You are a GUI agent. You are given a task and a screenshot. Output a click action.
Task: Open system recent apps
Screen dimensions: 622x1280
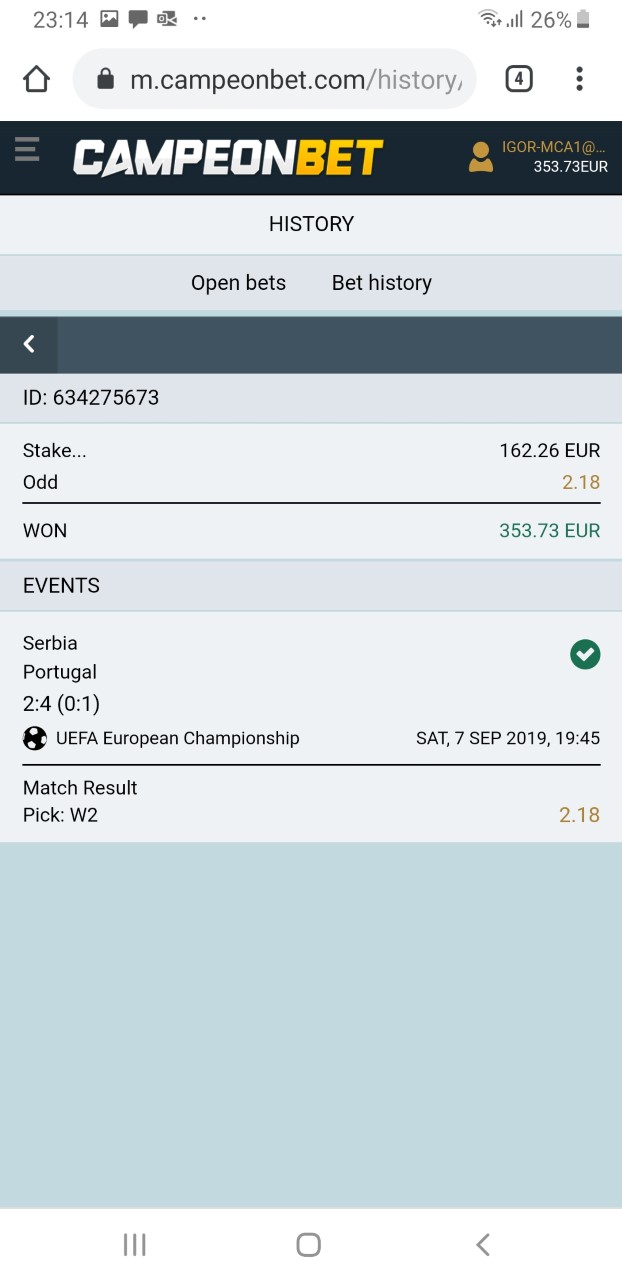coord(134,1244)
